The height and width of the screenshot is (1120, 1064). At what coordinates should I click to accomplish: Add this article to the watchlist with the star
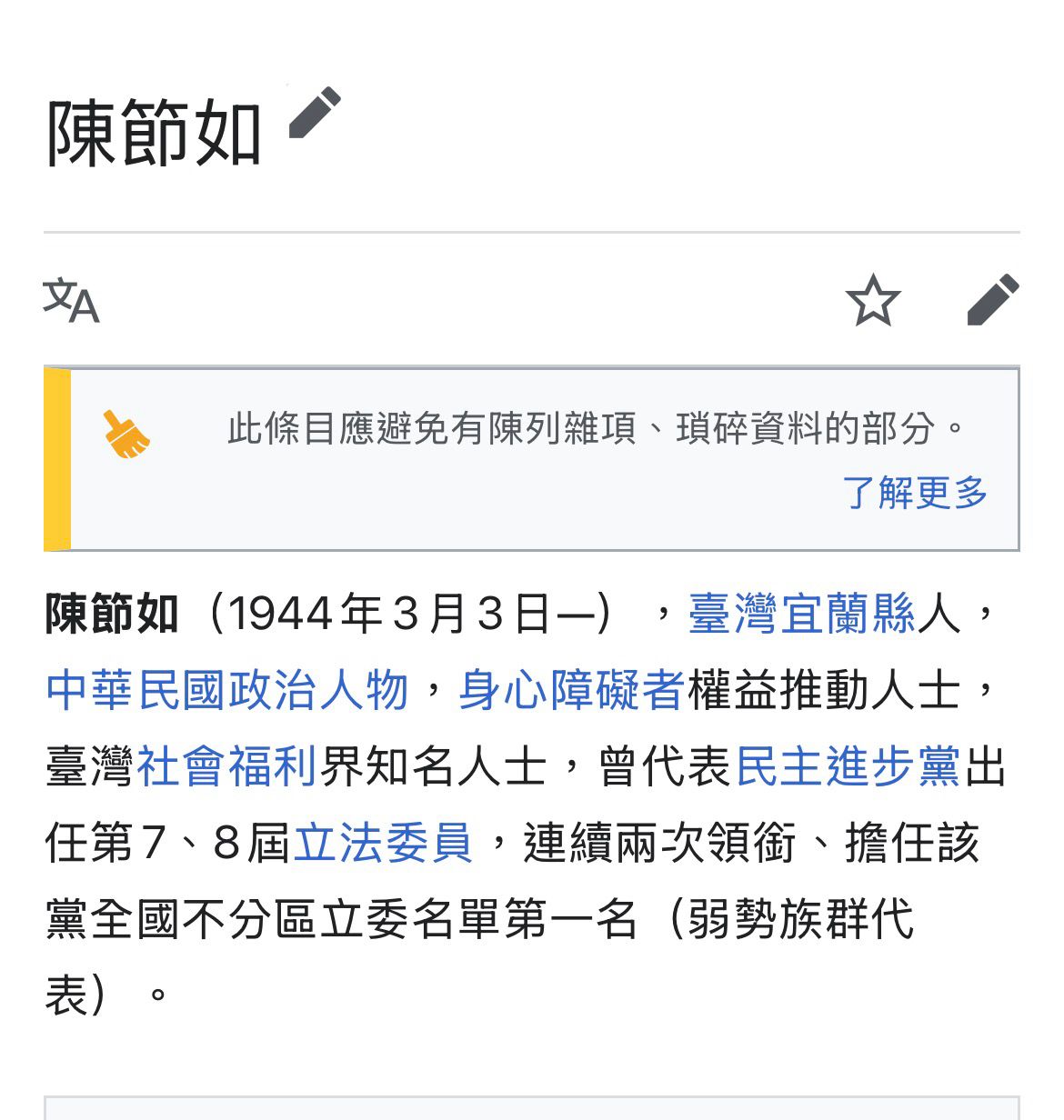coord(872,301)
